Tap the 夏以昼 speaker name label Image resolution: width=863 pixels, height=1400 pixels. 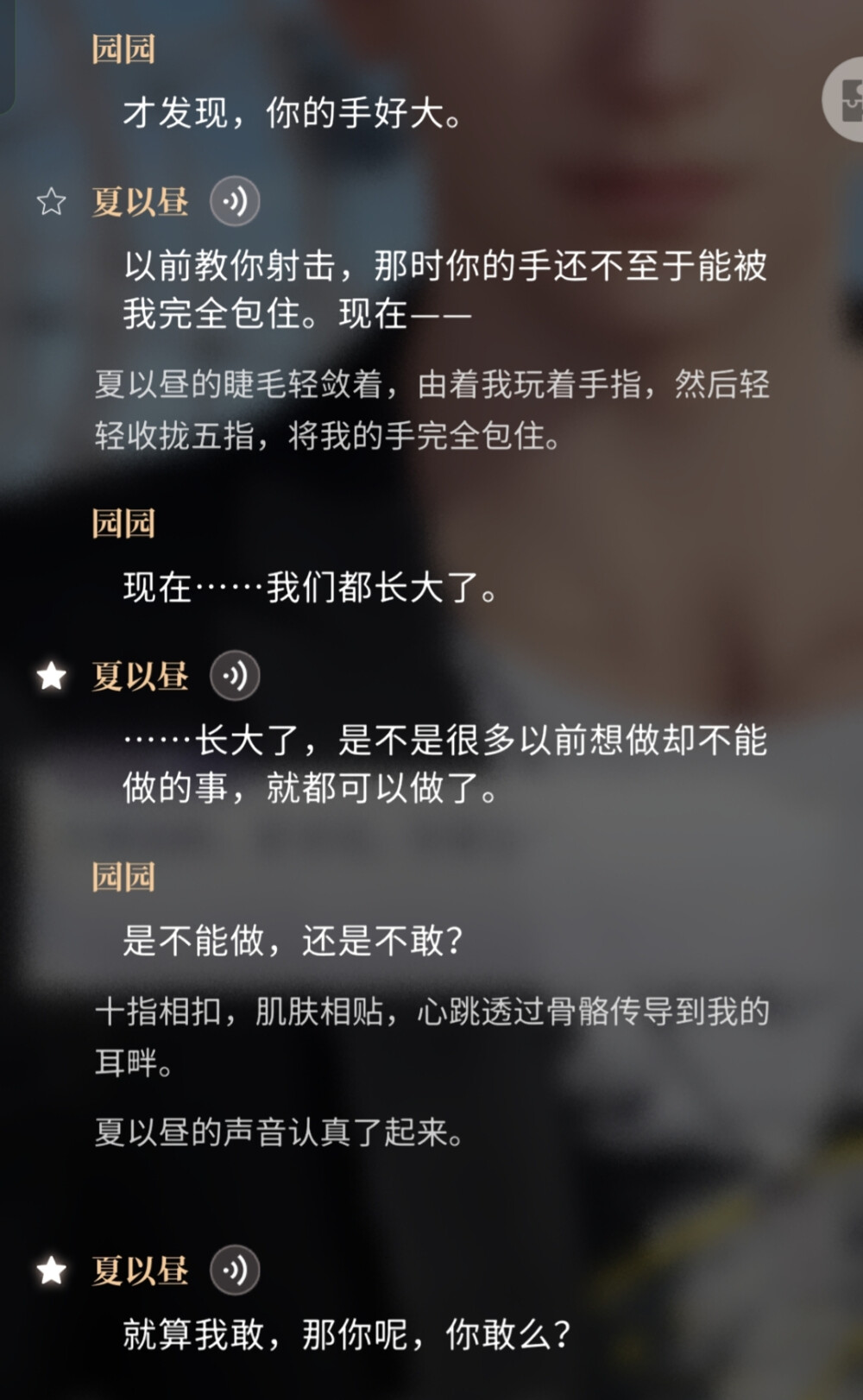tap(141, 201)
